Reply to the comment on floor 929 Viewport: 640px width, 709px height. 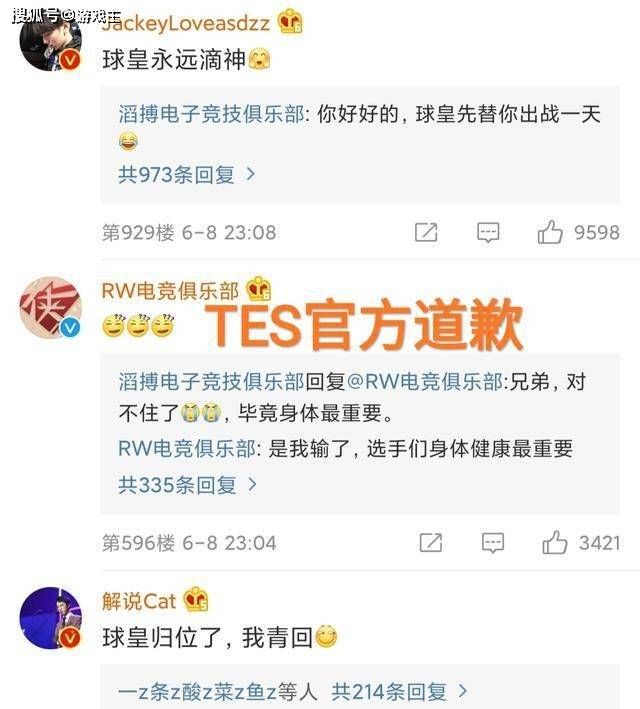click(x=488, y=233)
